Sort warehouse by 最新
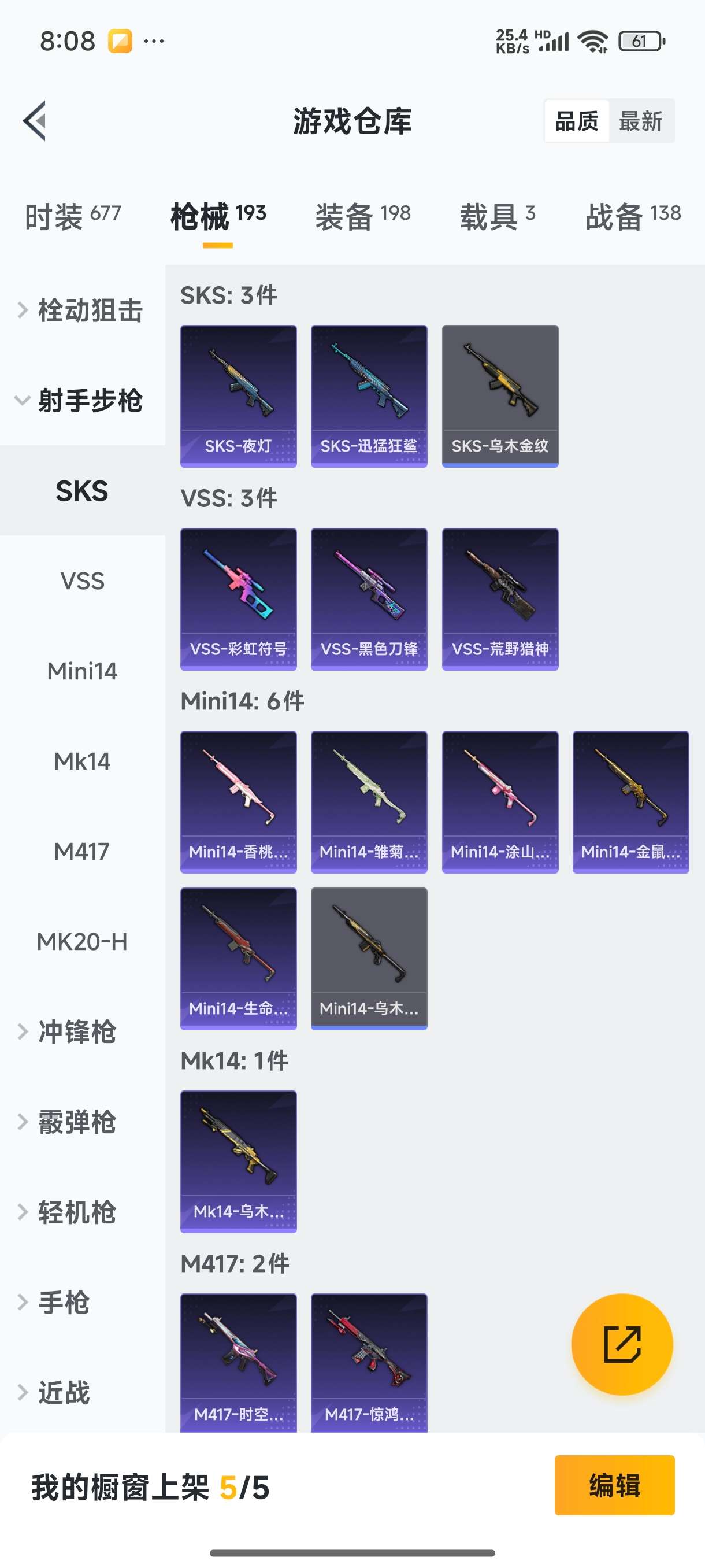Viewport: 705px width, 1568px height. tap(640, 121)
